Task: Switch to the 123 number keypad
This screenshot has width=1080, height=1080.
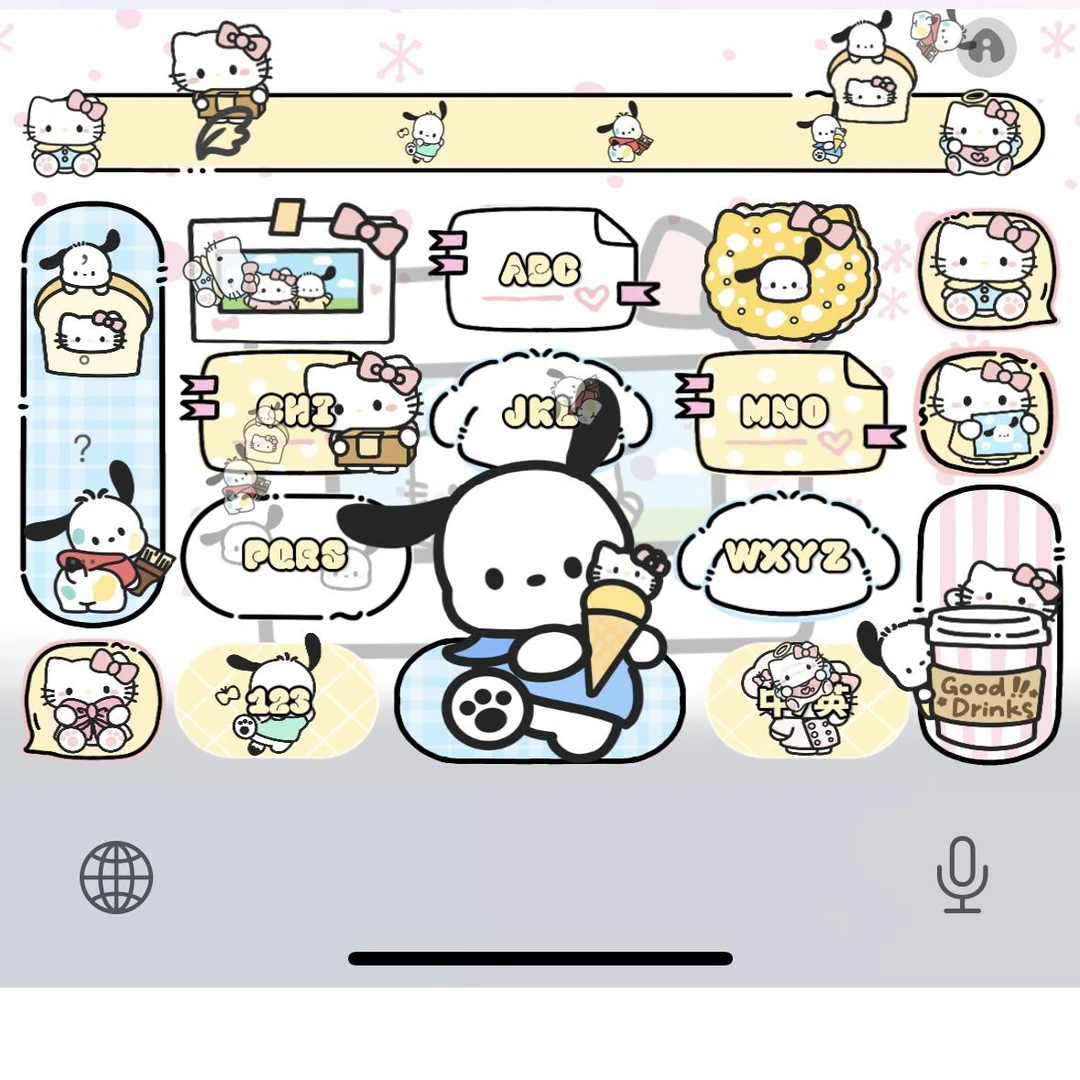Action: coord(276,700)
